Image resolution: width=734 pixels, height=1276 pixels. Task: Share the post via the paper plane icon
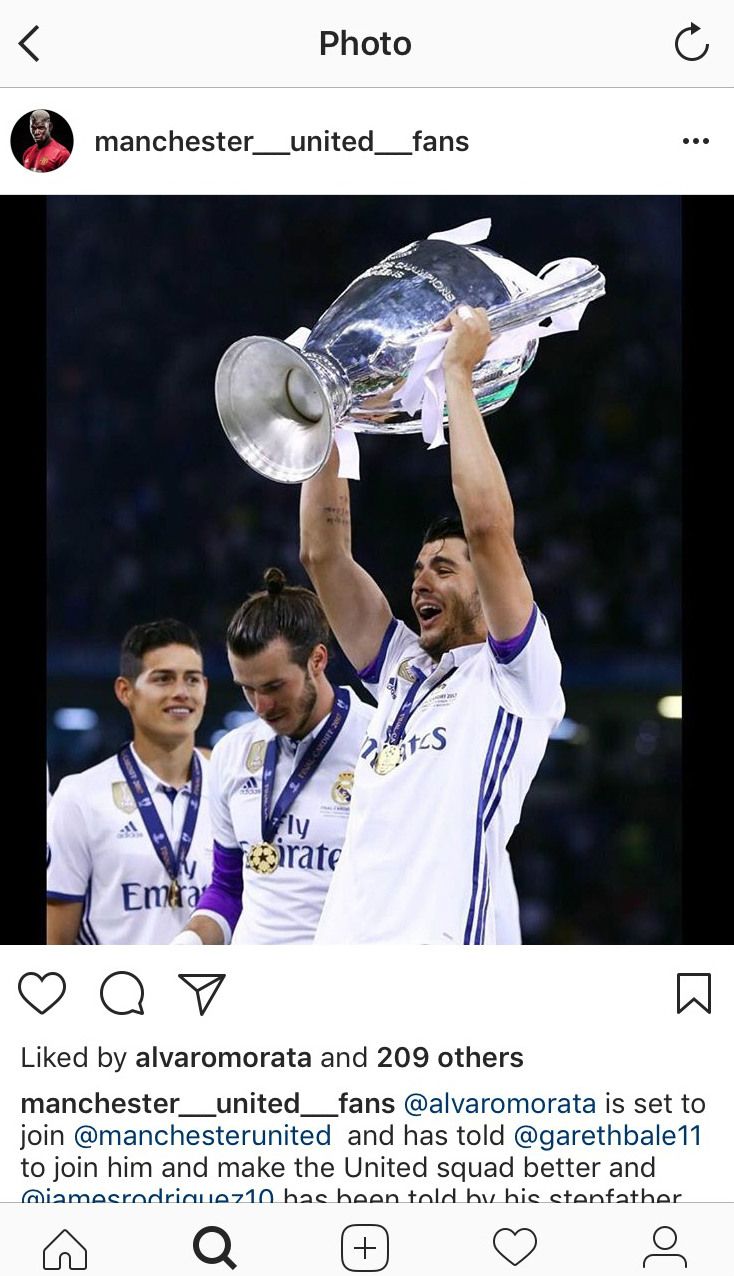click(x=200, y=993)
